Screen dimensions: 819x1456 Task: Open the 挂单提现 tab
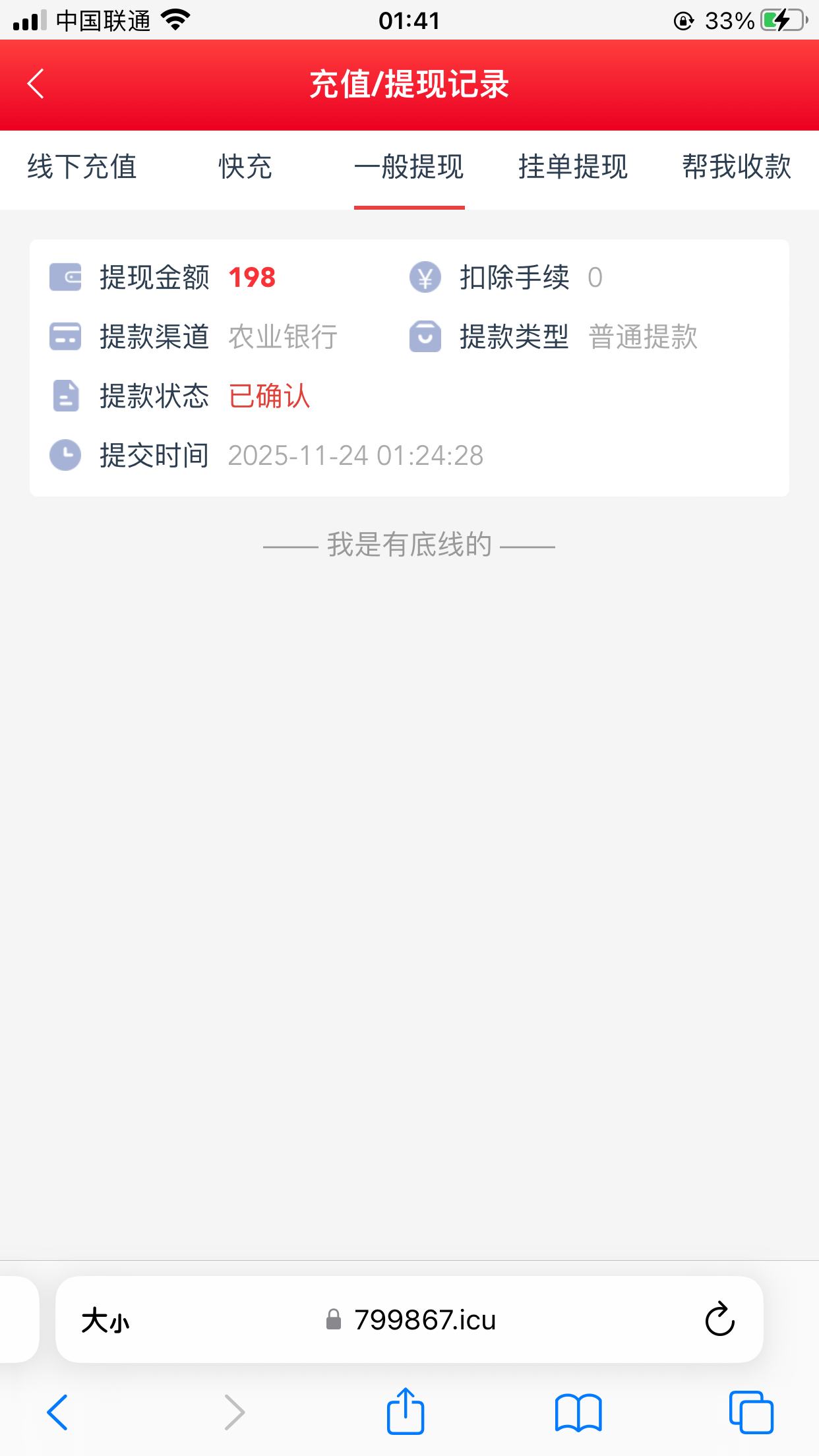click(572, 167)
